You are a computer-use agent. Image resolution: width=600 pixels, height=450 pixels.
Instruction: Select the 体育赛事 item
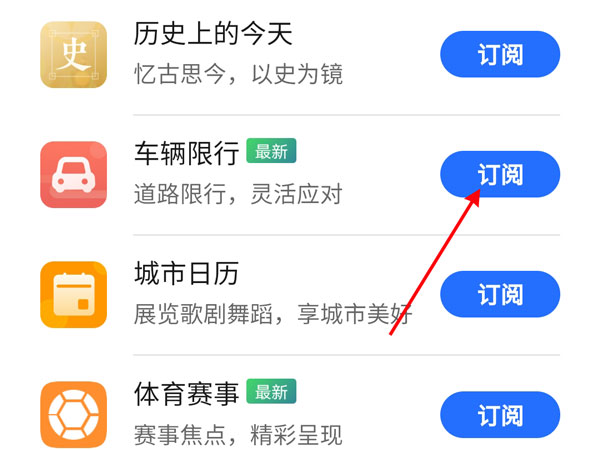tap(187, 393)
